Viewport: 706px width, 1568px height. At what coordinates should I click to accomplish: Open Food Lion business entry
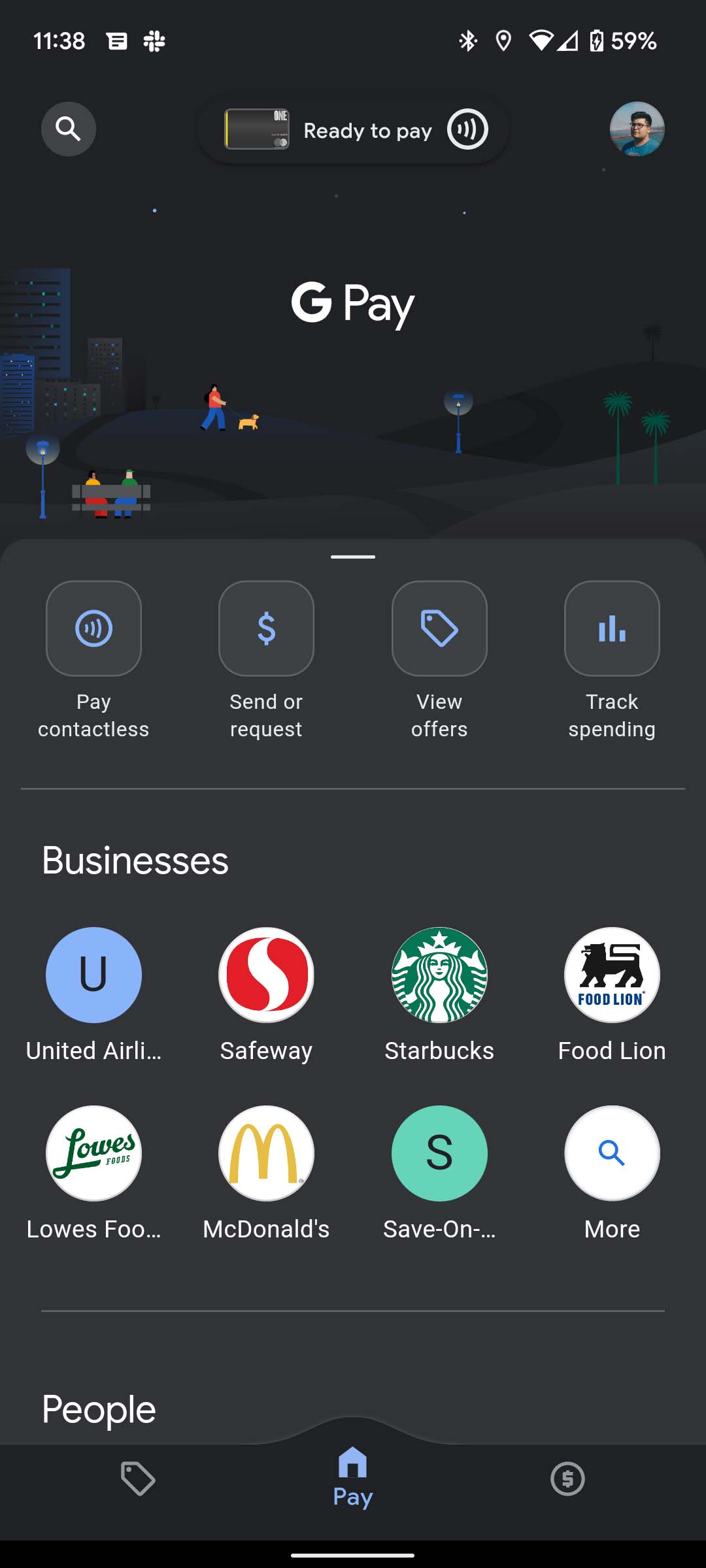[612, 975]
